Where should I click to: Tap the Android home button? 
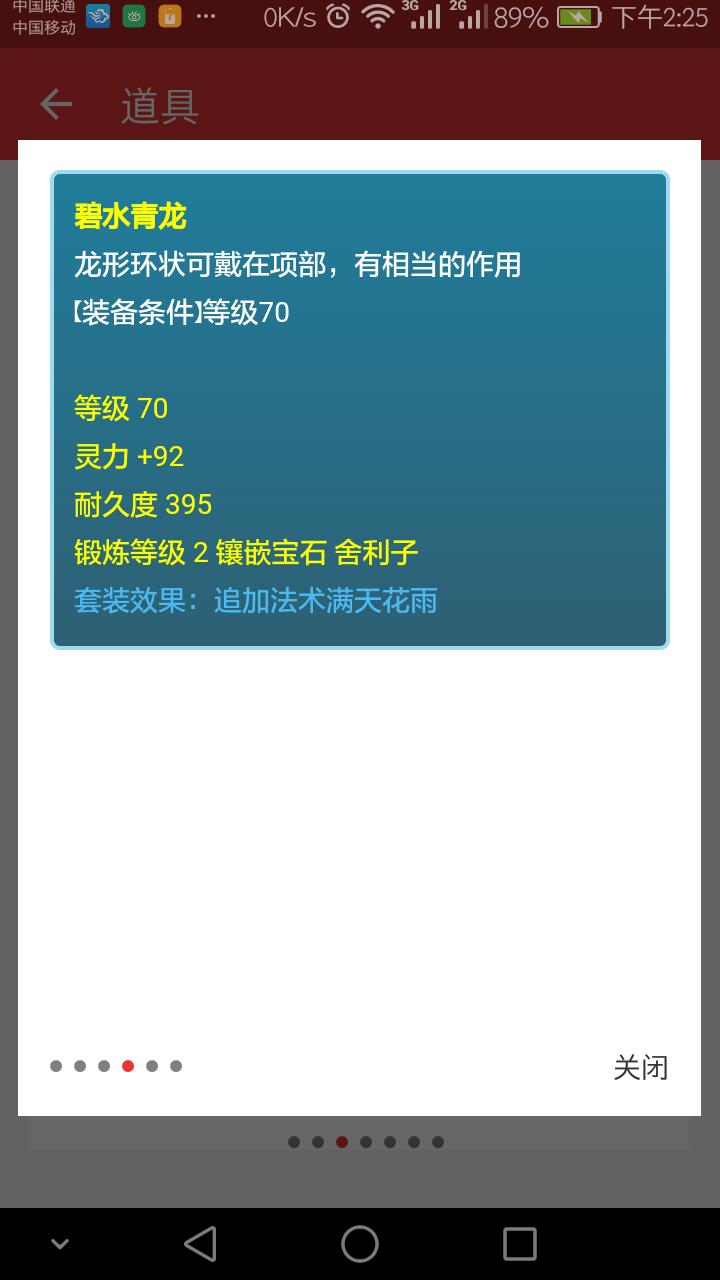[x=360, y=1244]
